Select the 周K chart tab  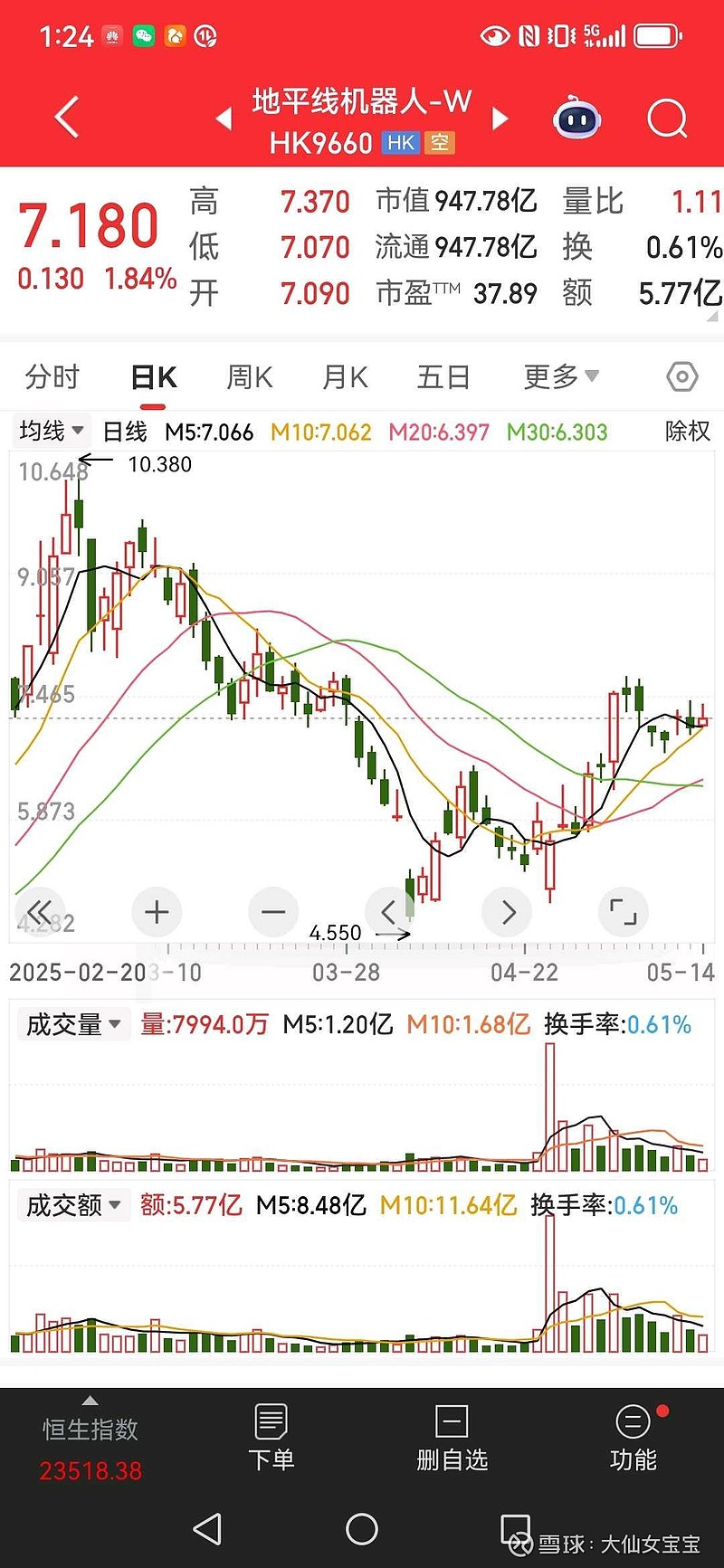pos(249,376)
